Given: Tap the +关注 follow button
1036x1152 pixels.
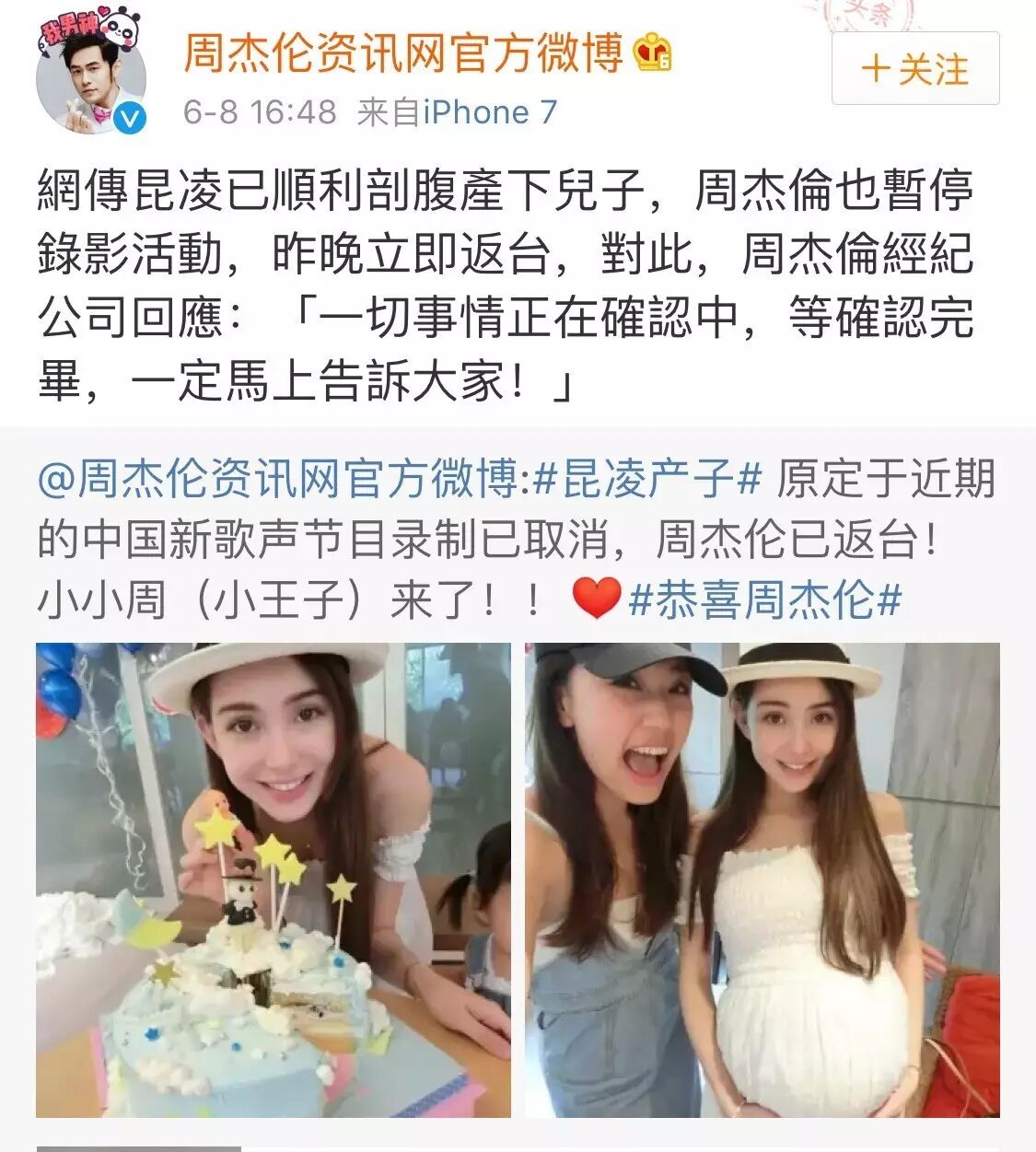Looking at the screenshot, I should click(915, 69).
